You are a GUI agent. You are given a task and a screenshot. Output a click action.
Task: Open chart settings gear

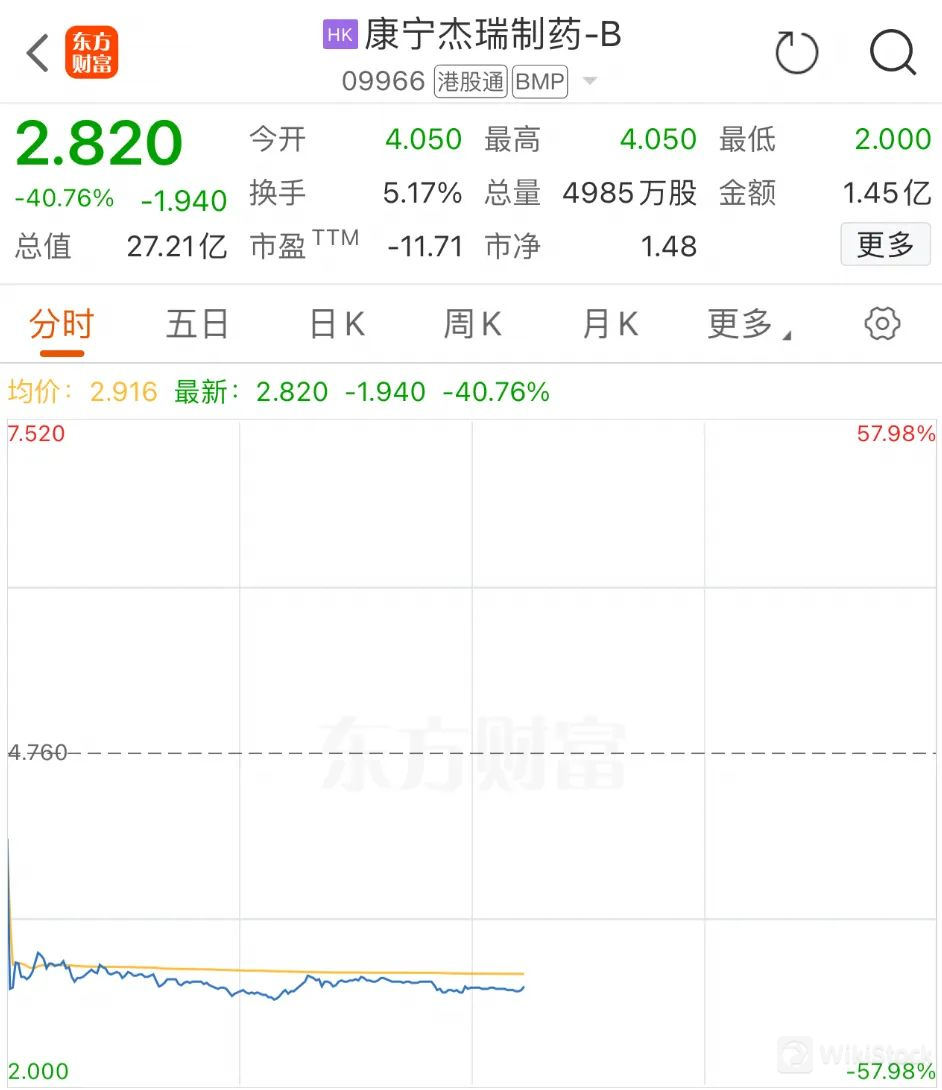click(x=881, y=324)
